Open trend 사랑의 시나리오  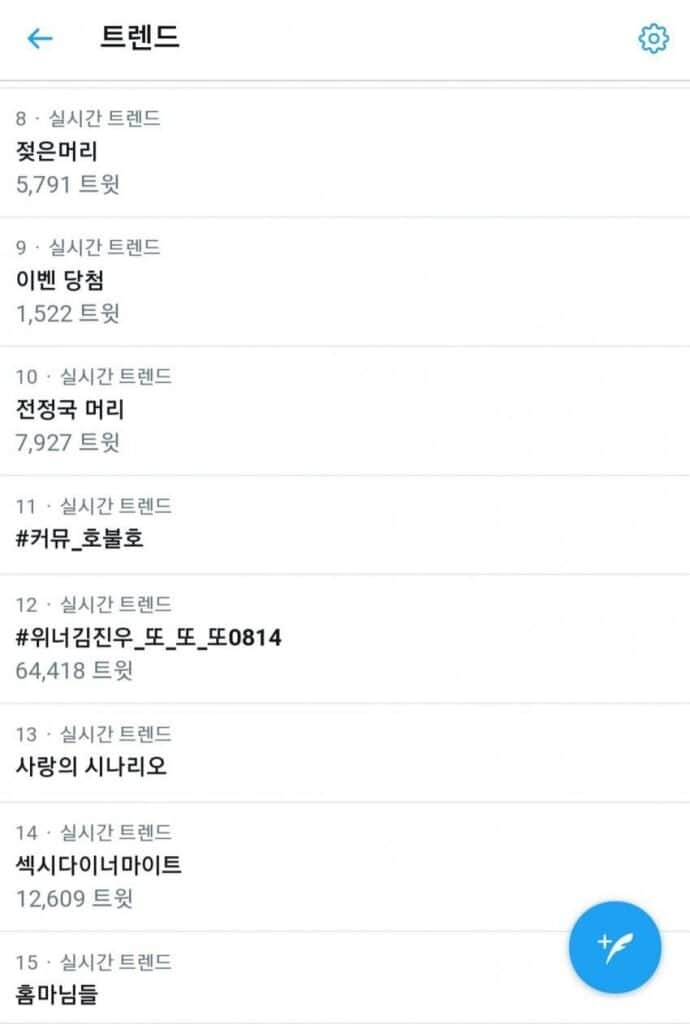pyautogui.click(x=91, y=767)
